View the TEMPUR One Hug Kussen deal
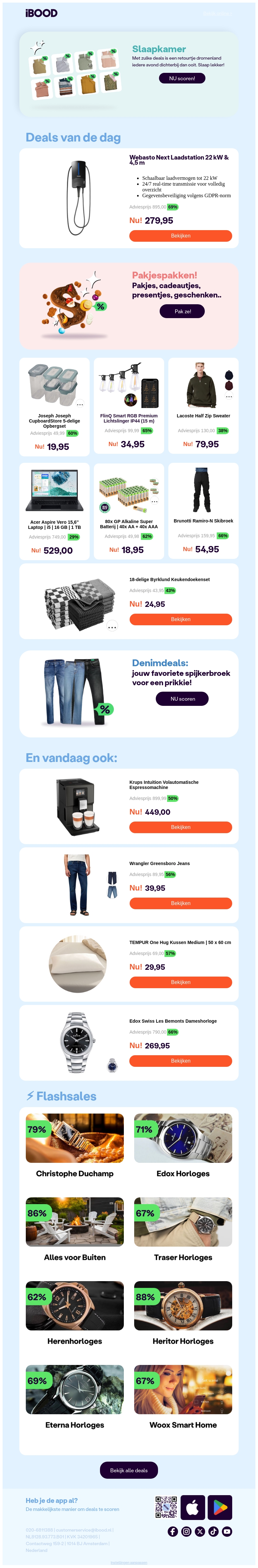 (180, 982)
